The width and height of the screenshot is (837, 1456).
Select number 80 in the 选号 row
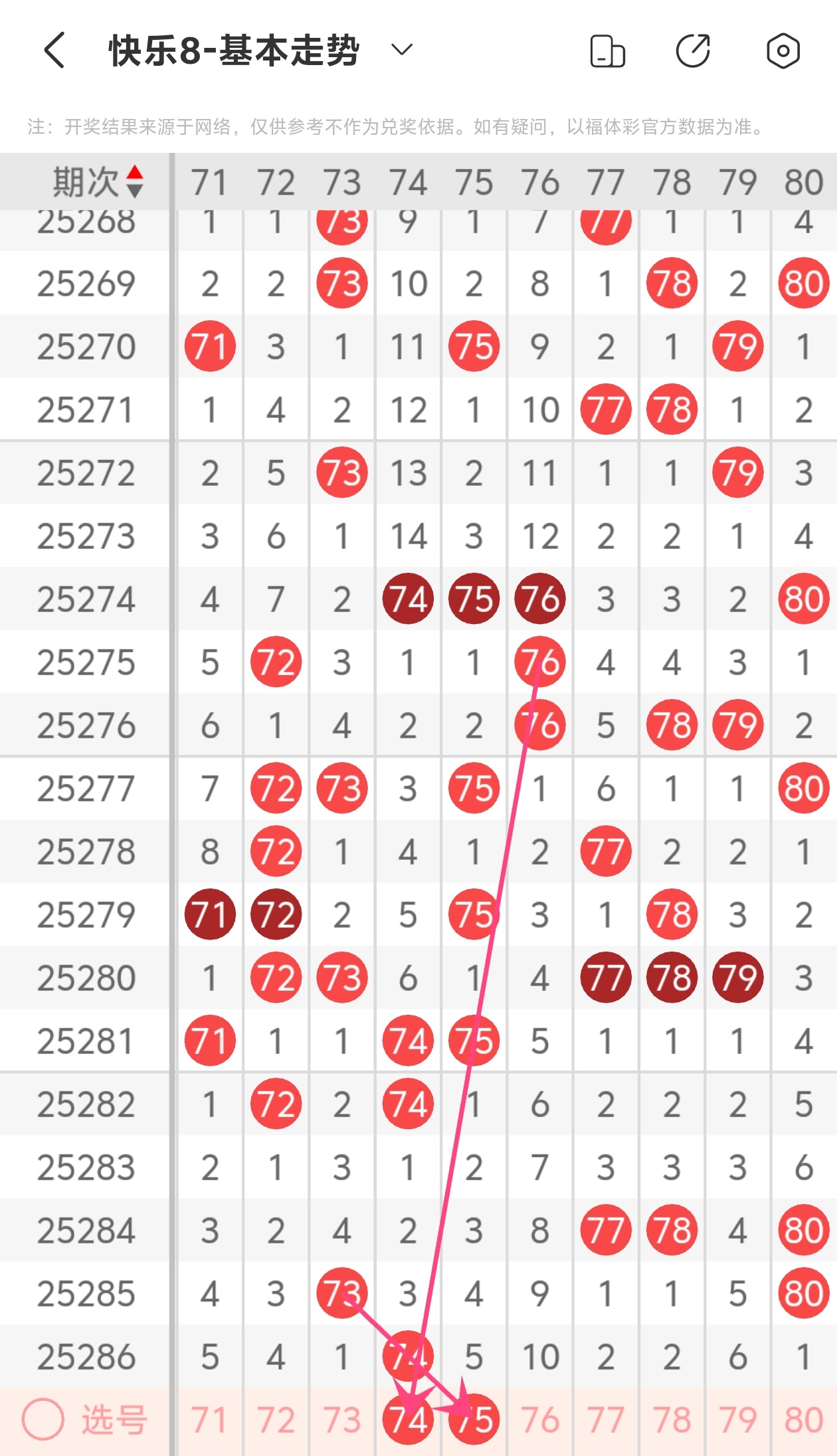point(804,1420)
